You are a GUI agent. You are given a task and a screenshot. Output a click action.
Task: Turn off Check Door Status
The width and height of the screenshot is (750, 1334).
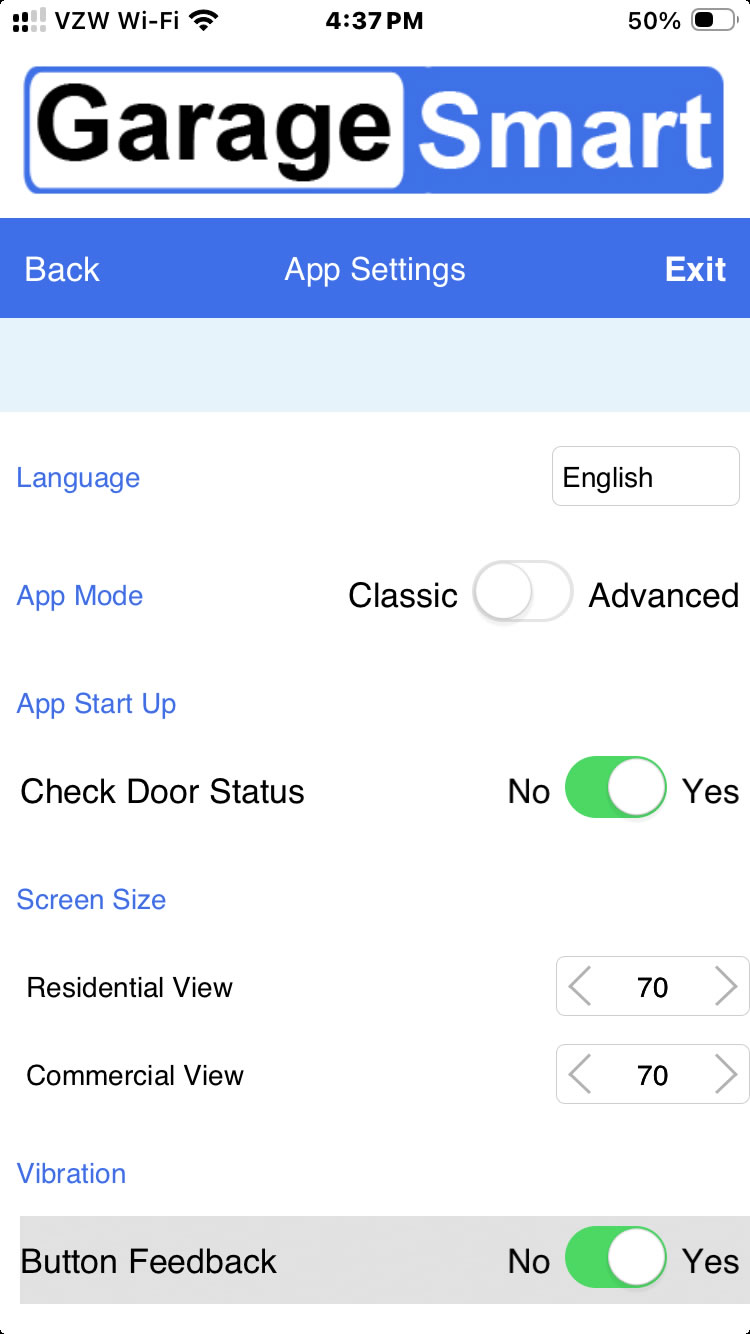pyautogui.click(x=615, y=788)
